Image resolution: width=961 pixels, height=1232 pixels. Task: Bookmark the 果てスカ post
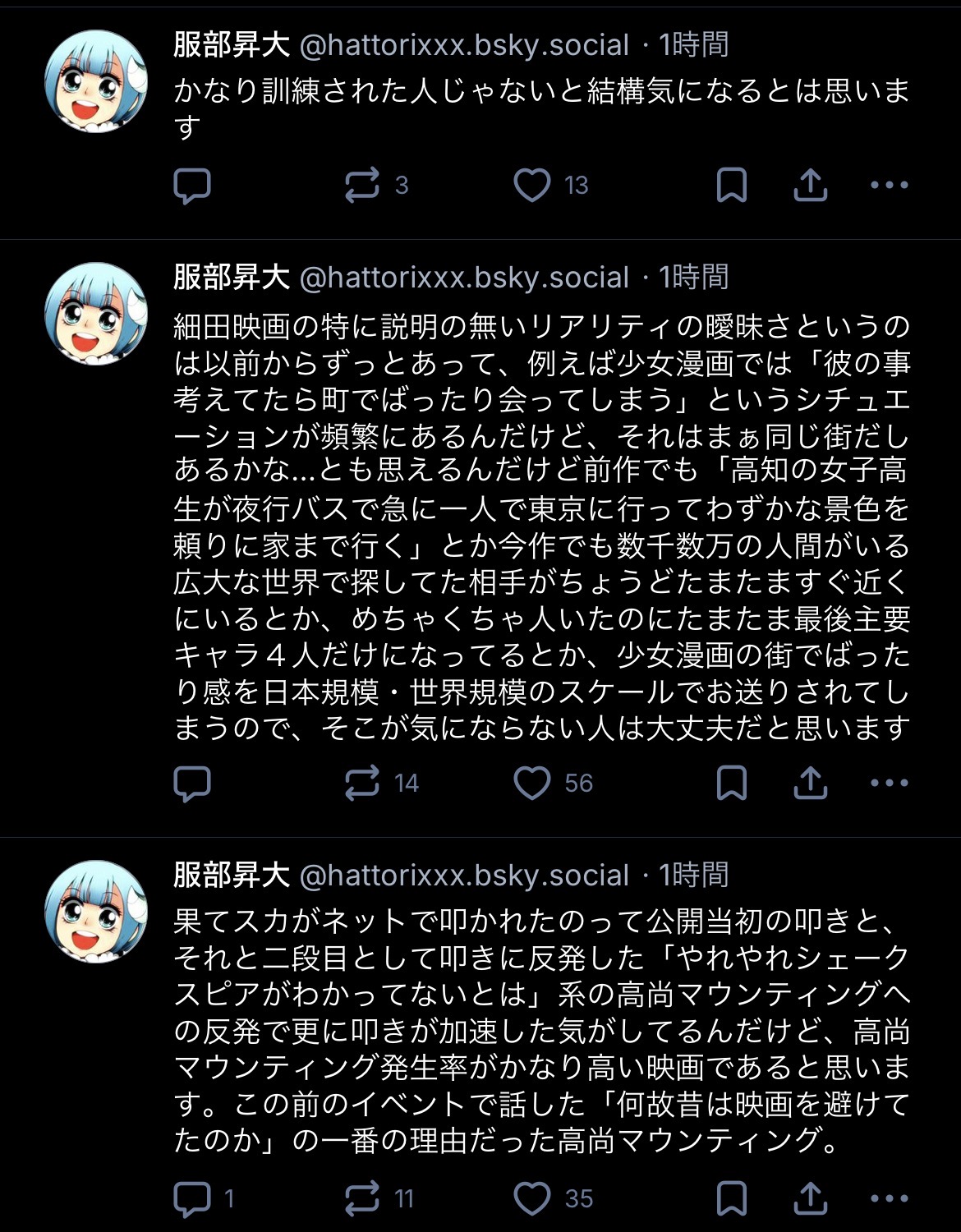pyautogui.click(x=731, y=1199)
